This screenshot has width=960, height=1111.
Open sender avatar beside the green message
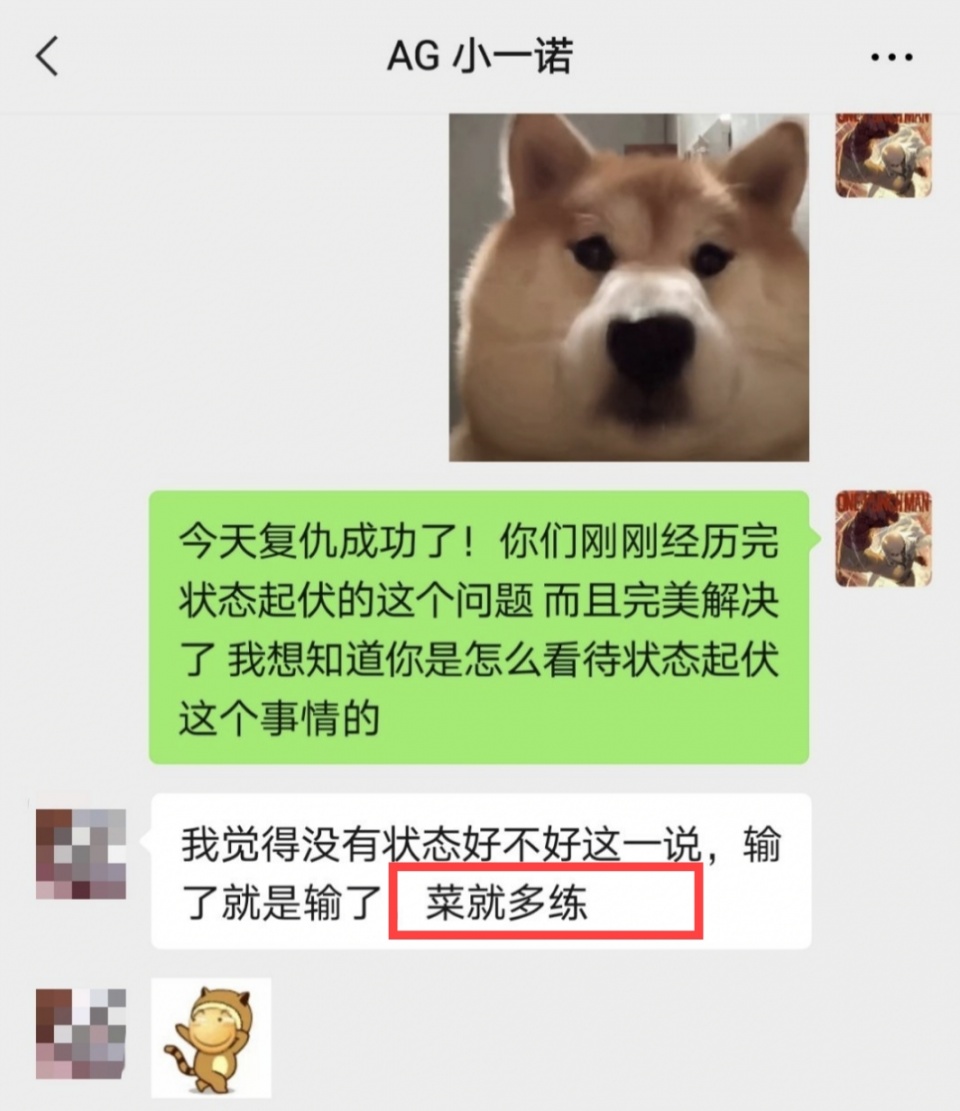pos(883,538)
